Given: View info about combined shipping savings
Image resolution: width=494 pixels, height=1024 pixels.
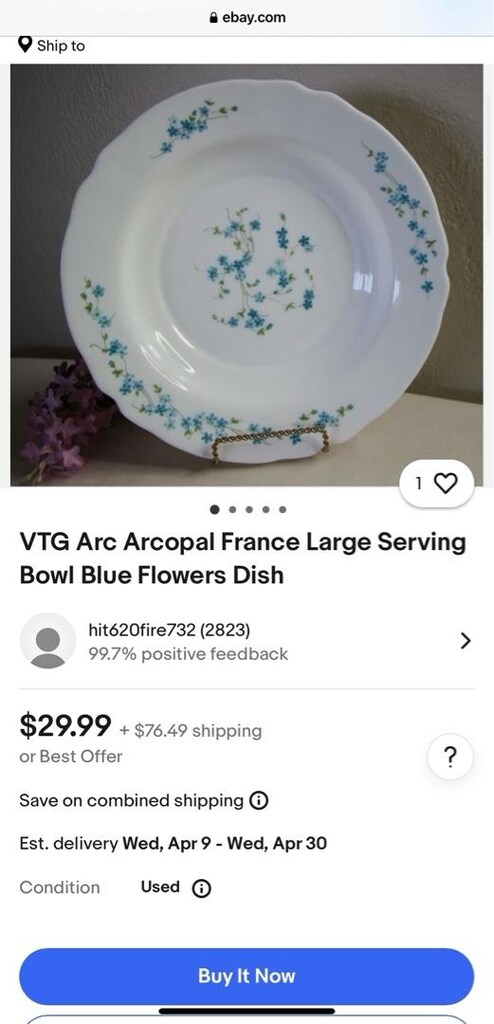Looking at the screenshot, I should pyautogui.click(x=259, y=801).
